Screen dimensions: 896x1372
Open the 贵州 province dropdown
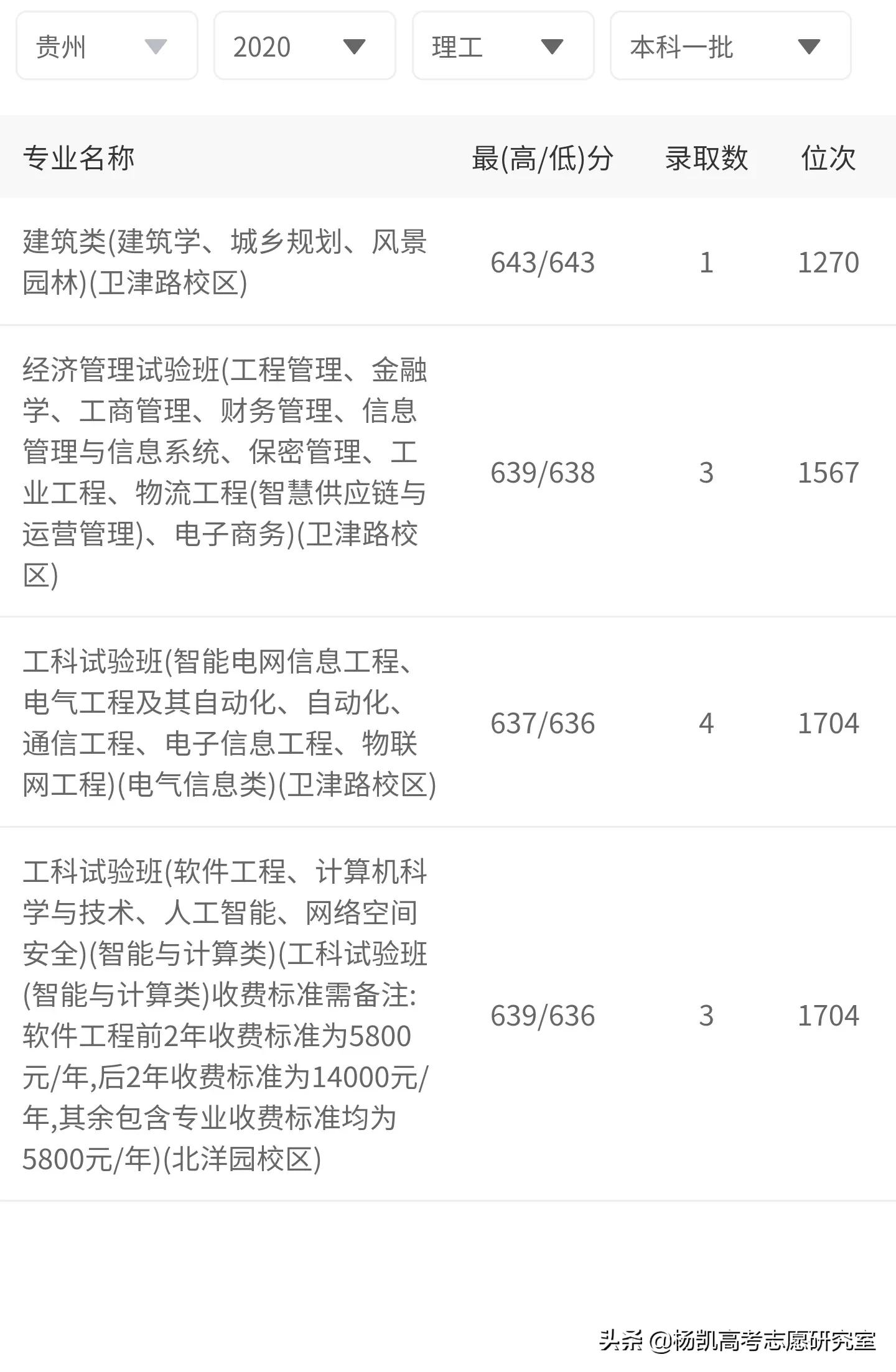coord(106,47)
